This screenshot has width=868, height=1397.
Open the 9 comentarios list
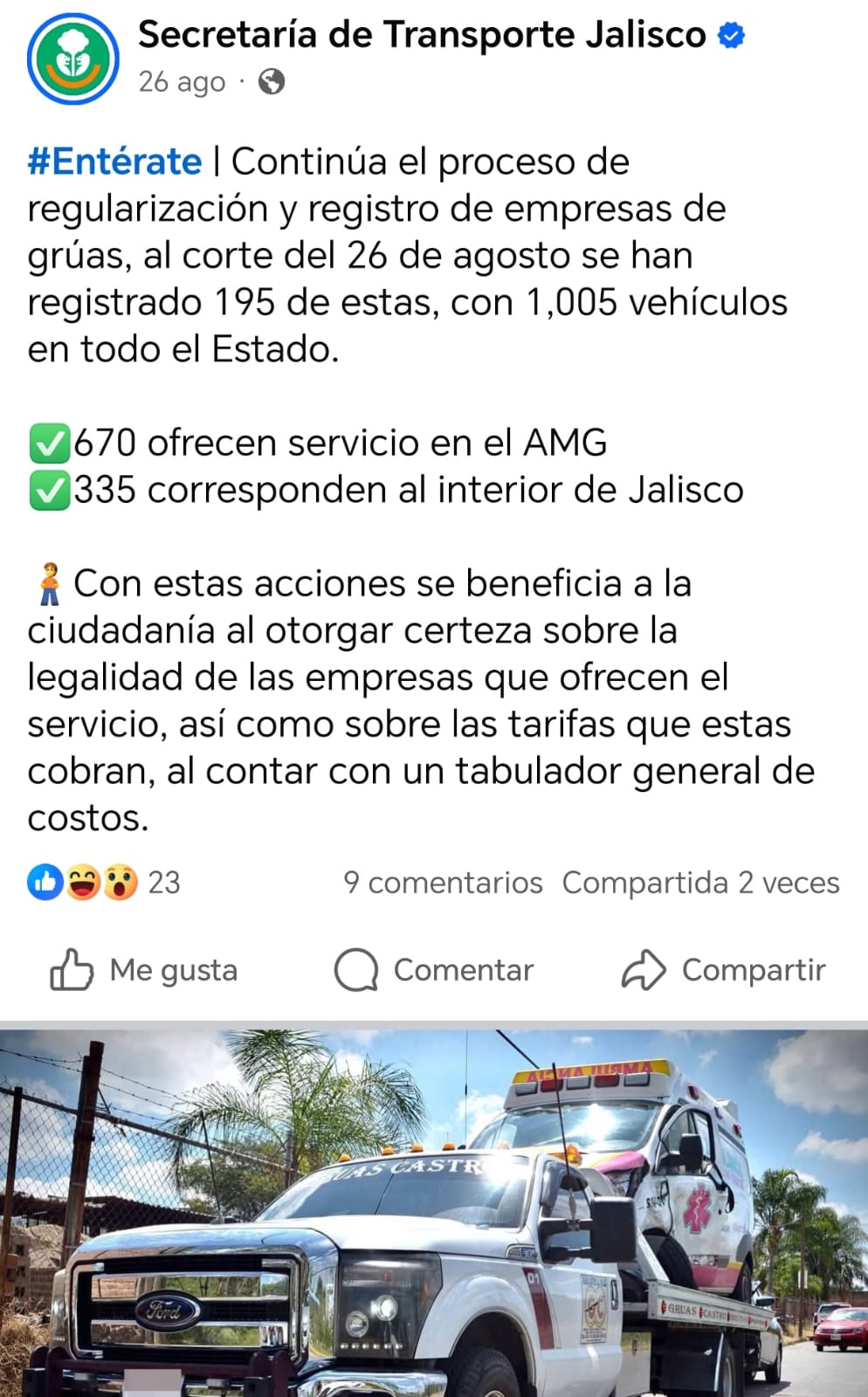[443, 883]
